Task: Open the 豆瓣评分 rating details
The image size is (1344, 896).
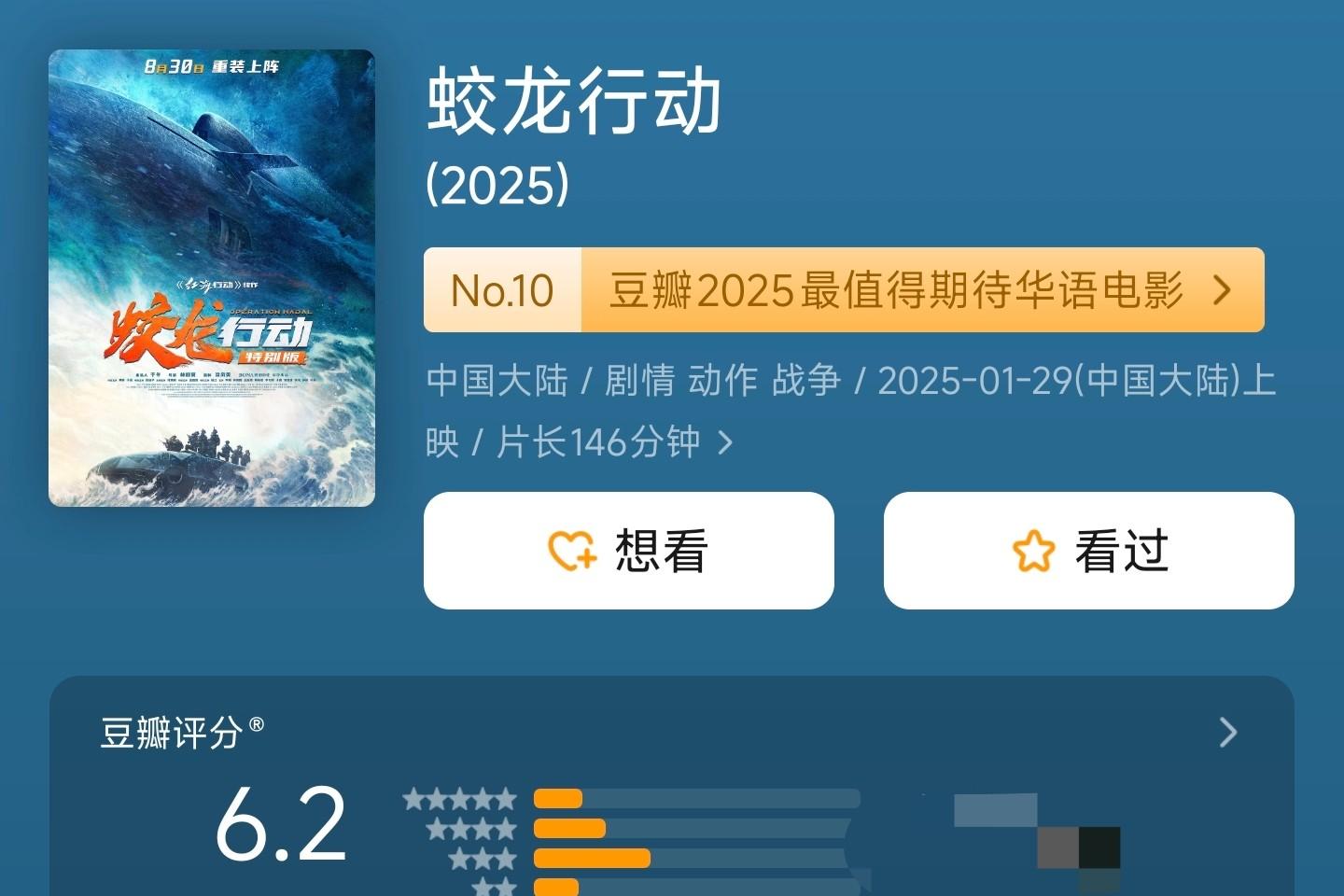Action: click(1227, 733)
